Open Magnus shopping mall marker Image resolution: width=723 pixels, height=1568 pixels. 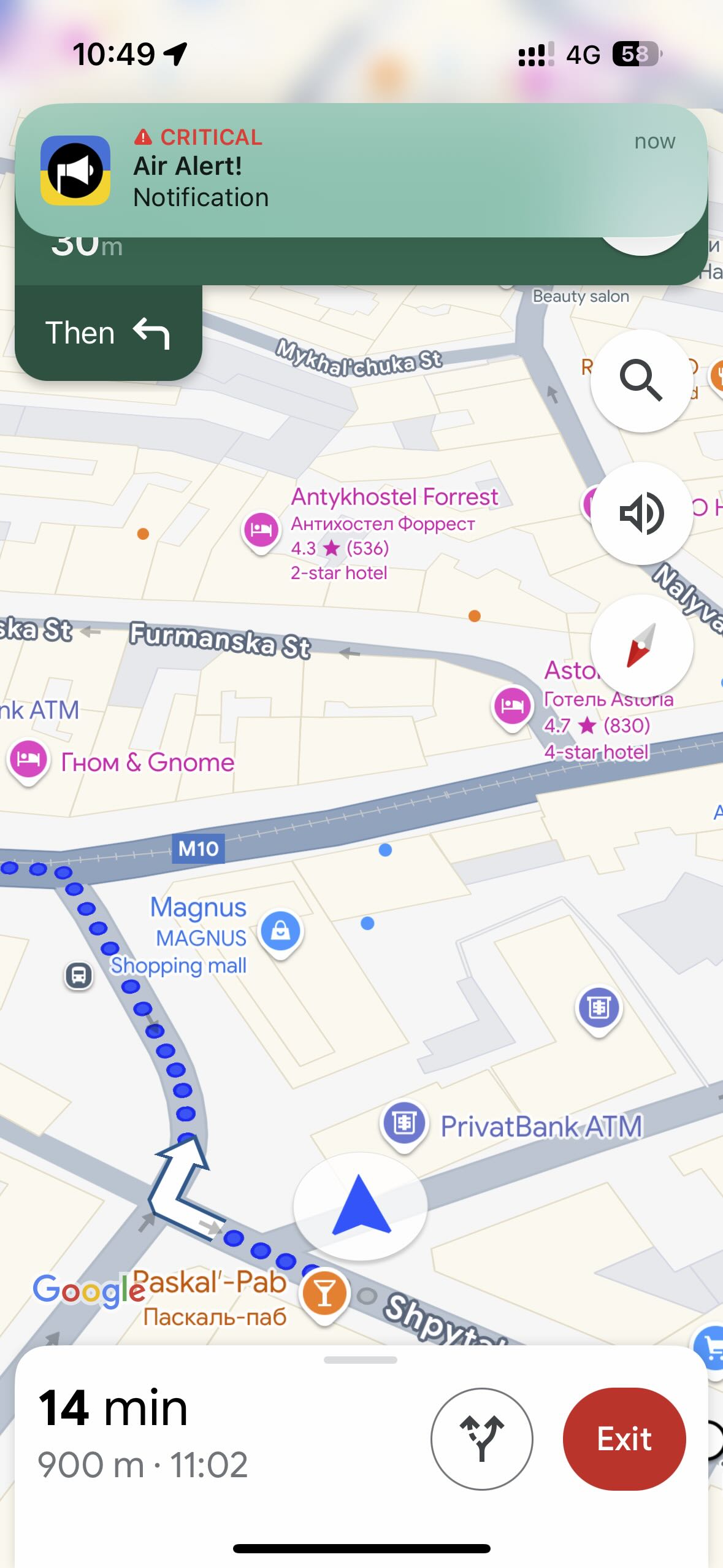click(x=280, y=931)
